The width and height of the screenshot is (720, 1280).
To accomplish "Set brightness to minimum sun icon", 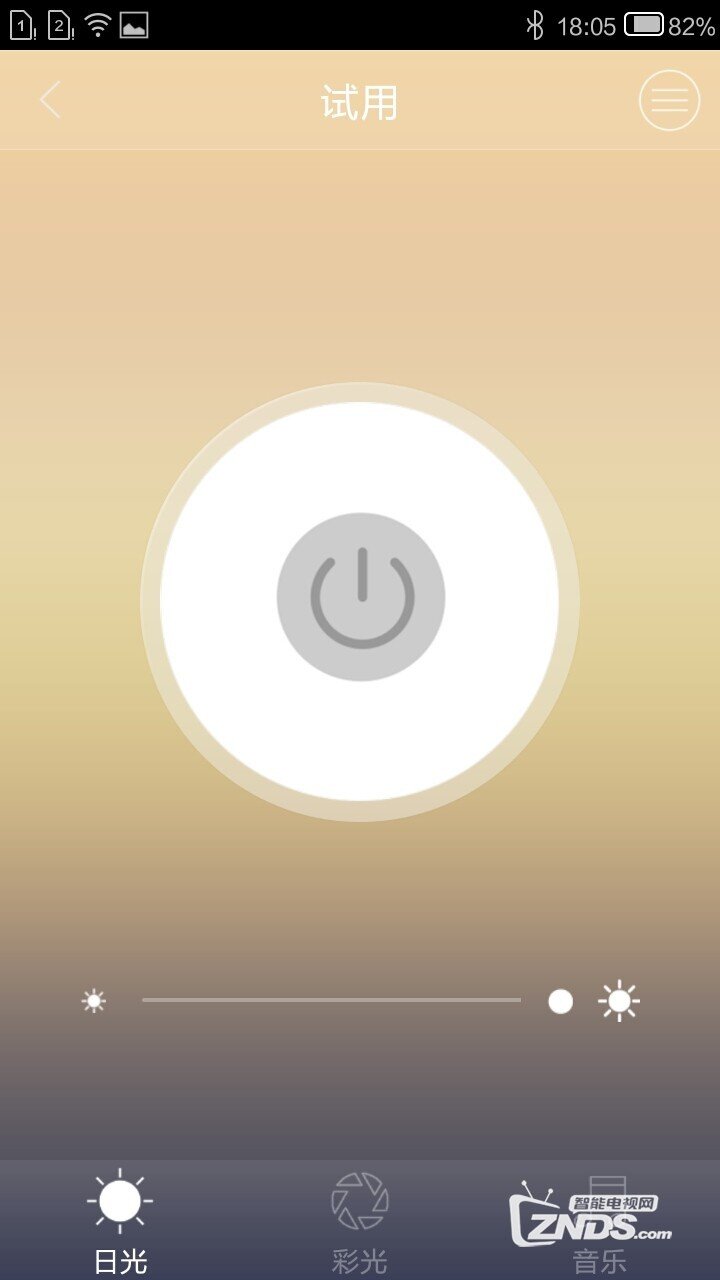I will (x=94, y=1001).
